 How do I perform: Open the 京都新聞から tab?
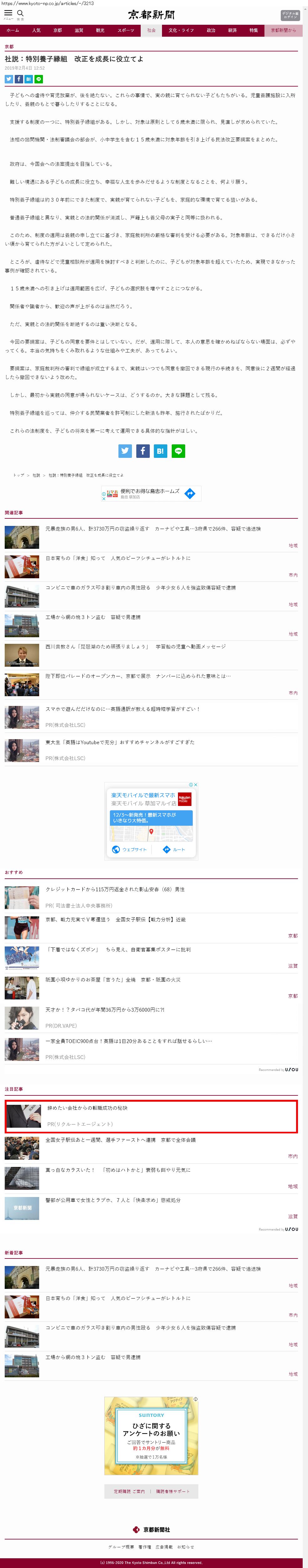[x=283, y=30]
